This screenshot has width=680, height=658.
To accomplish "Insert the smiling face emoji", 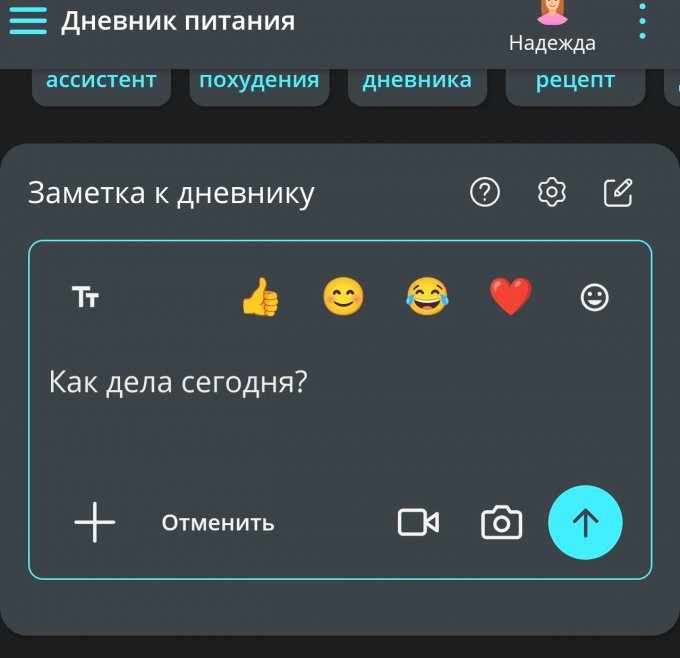I will click(343, 297).
